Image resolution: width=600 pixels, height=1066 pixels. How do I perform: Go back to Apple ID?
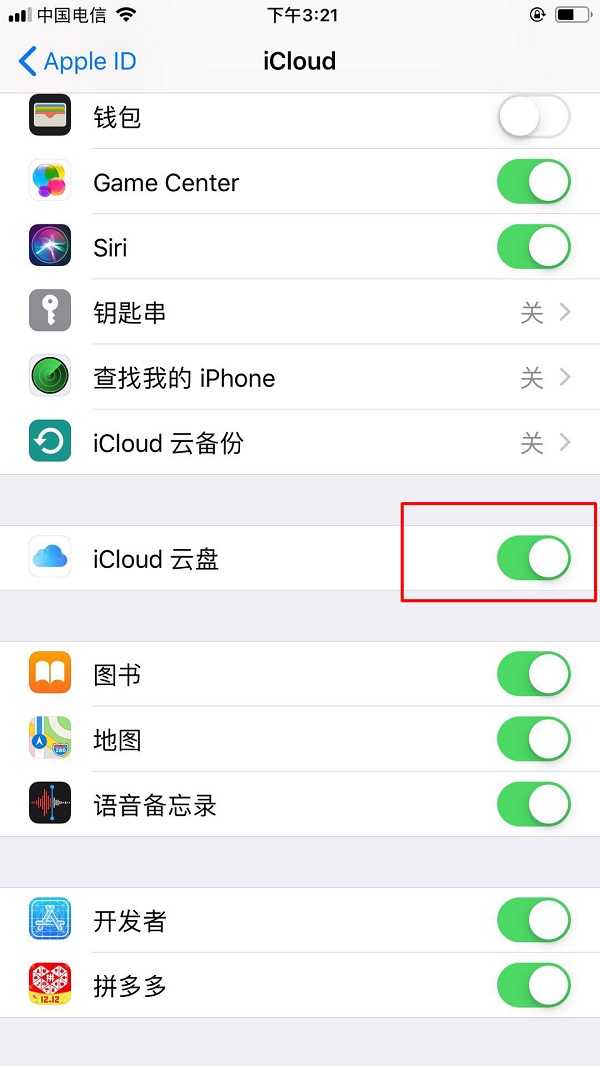coord(78,61)
